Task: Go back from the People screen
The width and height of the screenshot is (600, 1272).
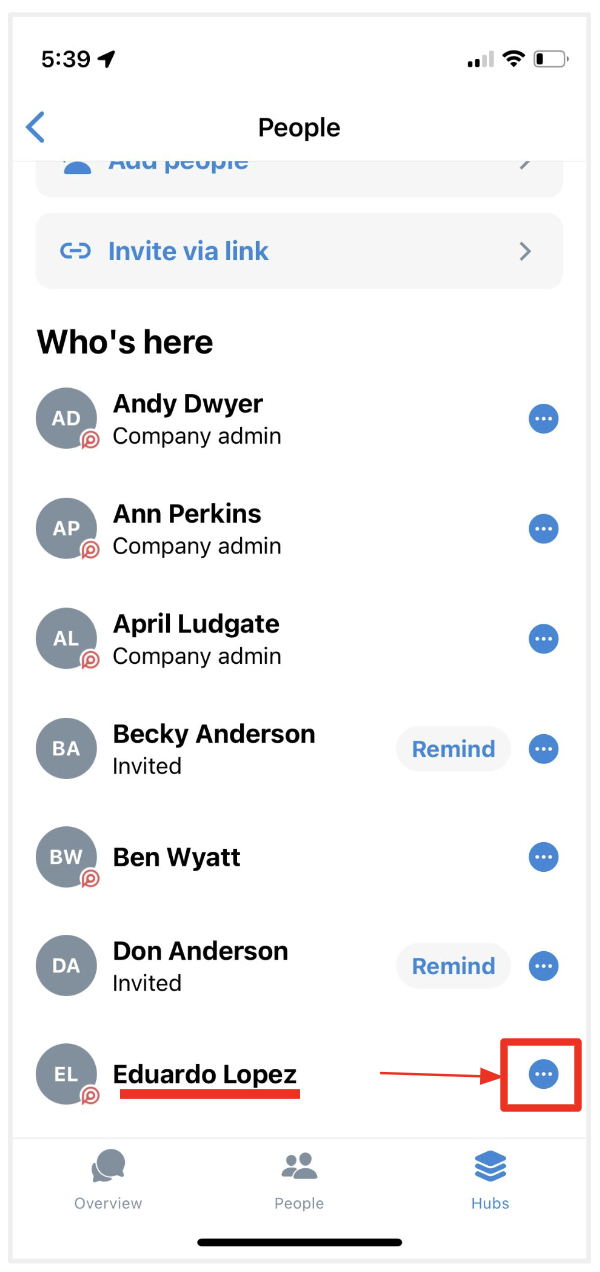Action: [x=36, y=127]
